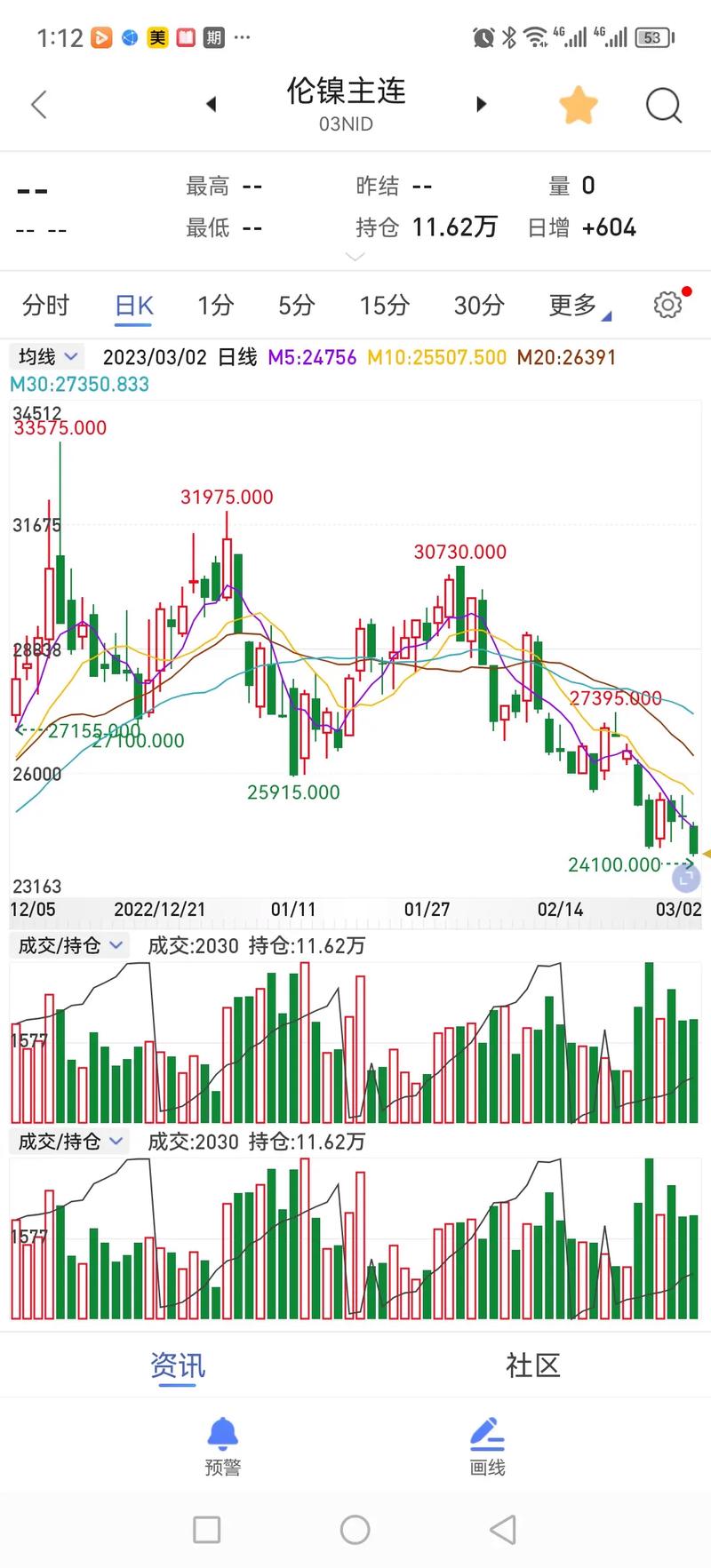Switch to the 1分 chart

point(215,306)
